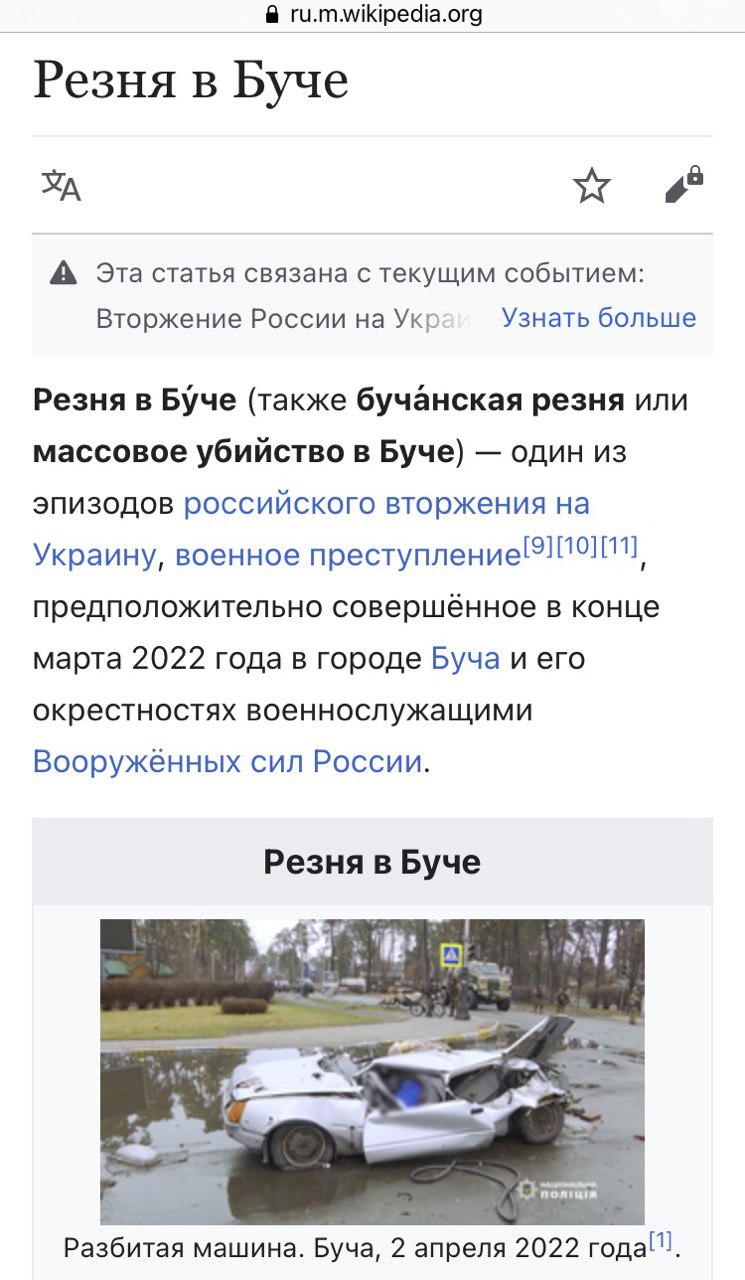Click the star icon to watch article

click(x=591, y=185)
